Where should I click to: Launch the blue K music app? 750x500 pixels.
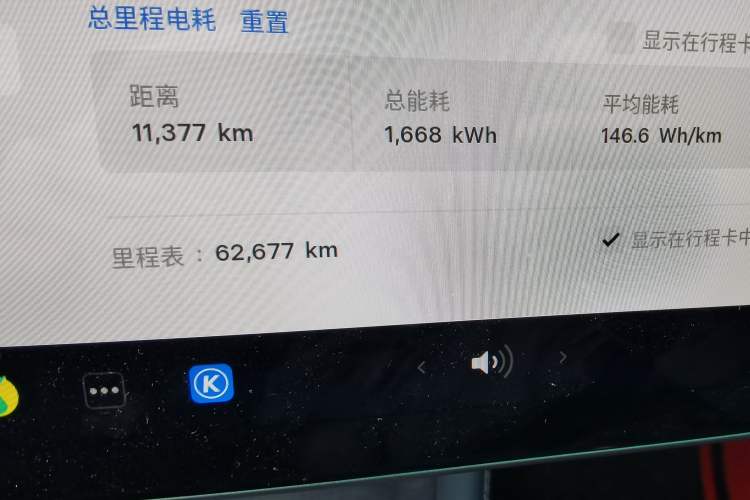coord(211,383)
